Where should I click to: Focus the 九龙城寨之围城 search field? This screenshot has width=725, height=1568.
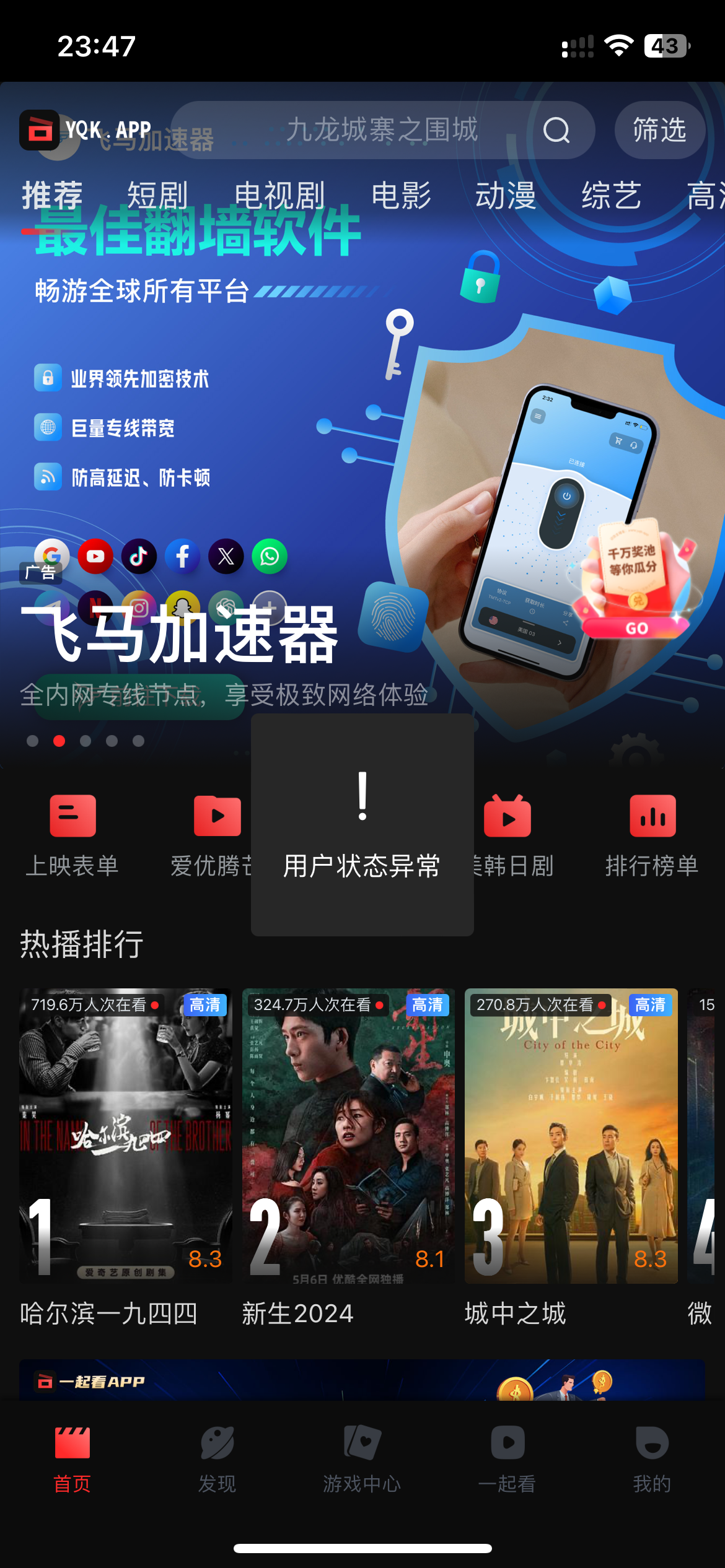point(381,130)
